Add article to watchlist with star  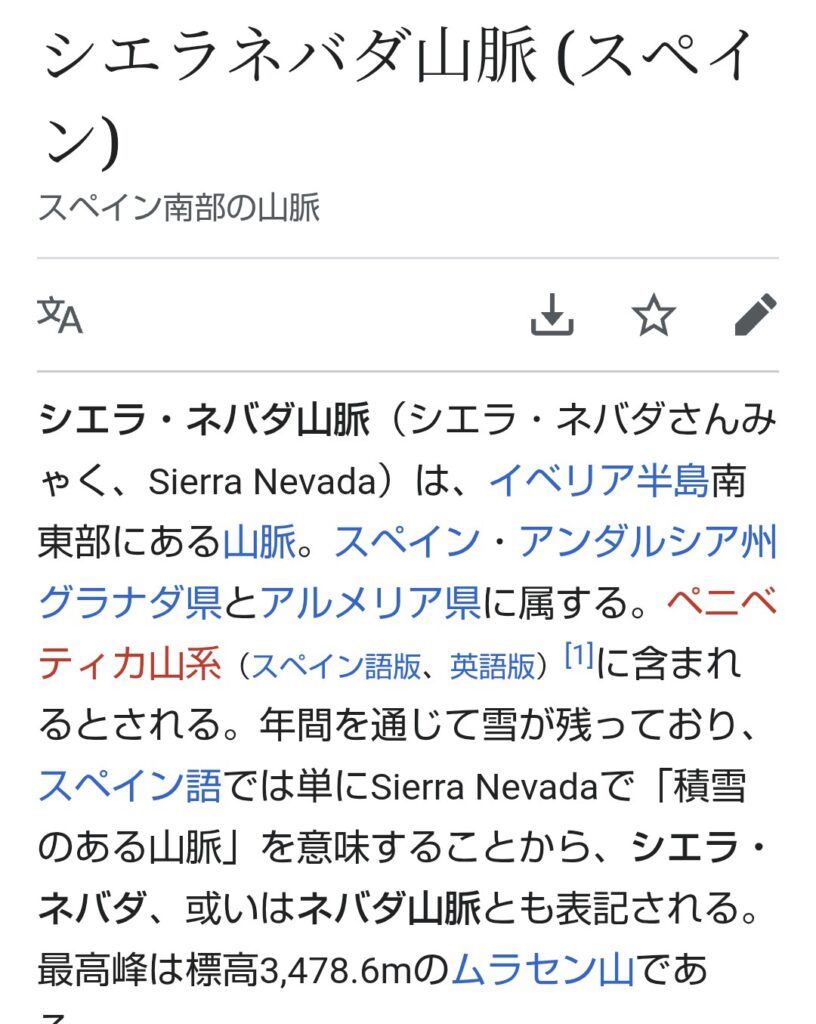tap(654, 316)
